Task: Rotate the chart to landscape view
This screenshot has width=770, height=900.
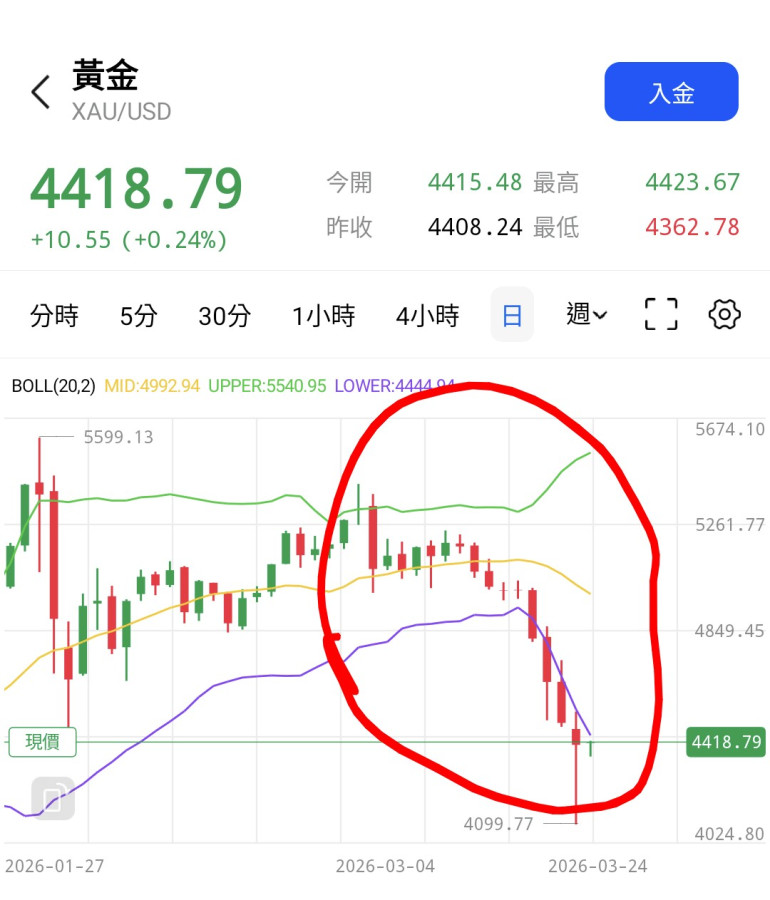Action: (x=53, y=798)
